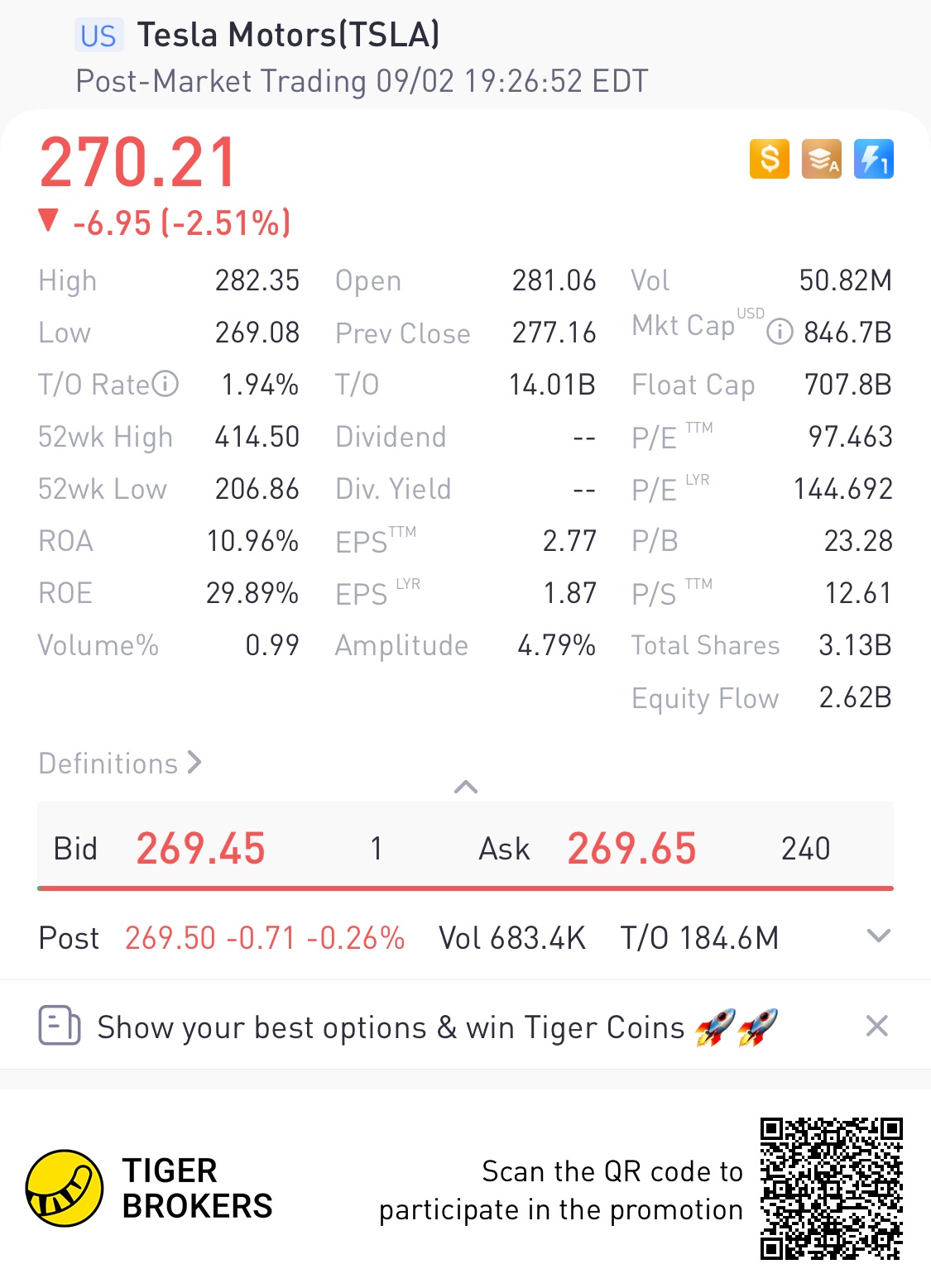Tap the blue lightning bolt badge

(x=873, y=159)
